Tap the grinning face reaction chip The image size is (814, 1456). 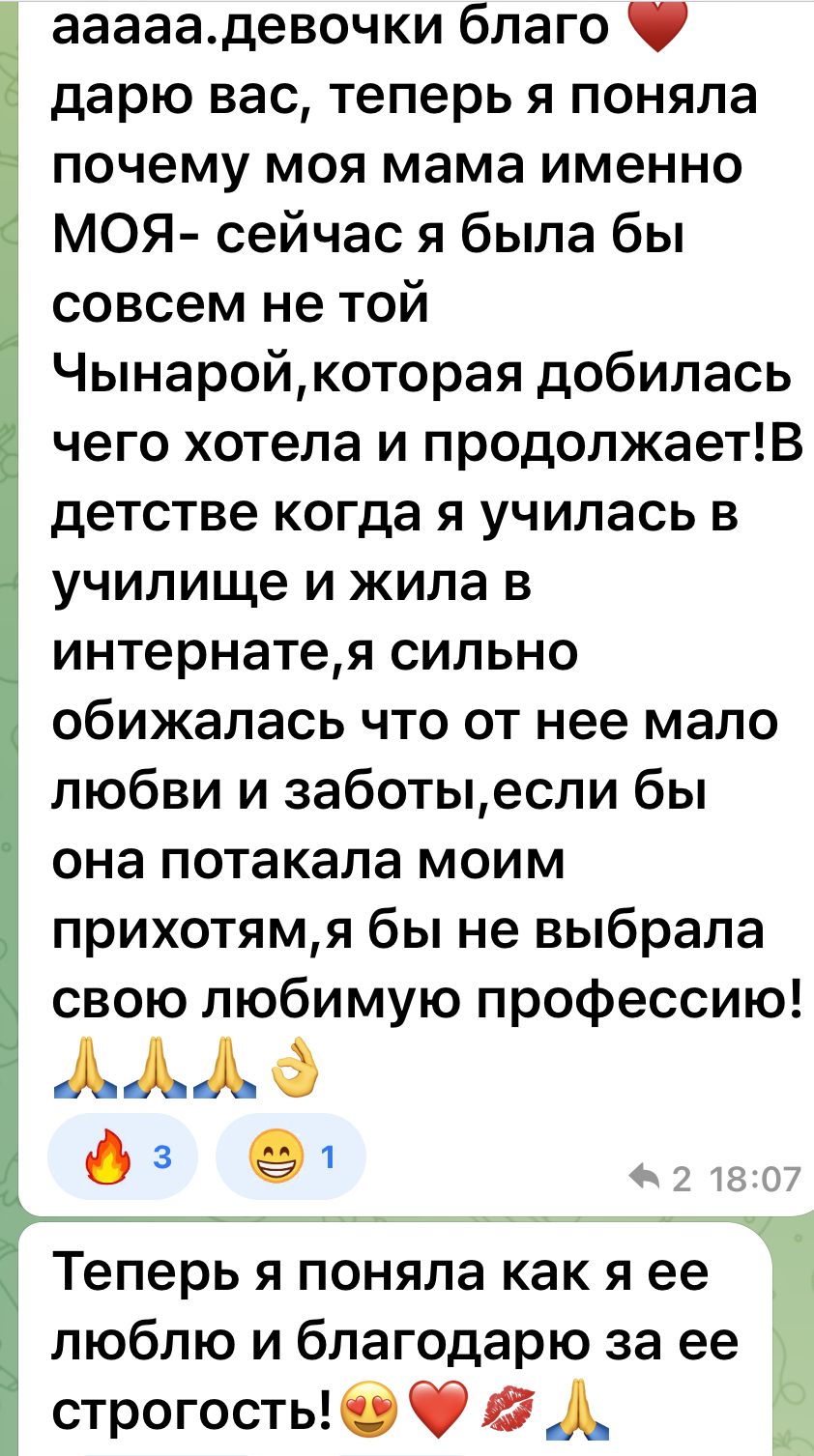[290, 1156]
